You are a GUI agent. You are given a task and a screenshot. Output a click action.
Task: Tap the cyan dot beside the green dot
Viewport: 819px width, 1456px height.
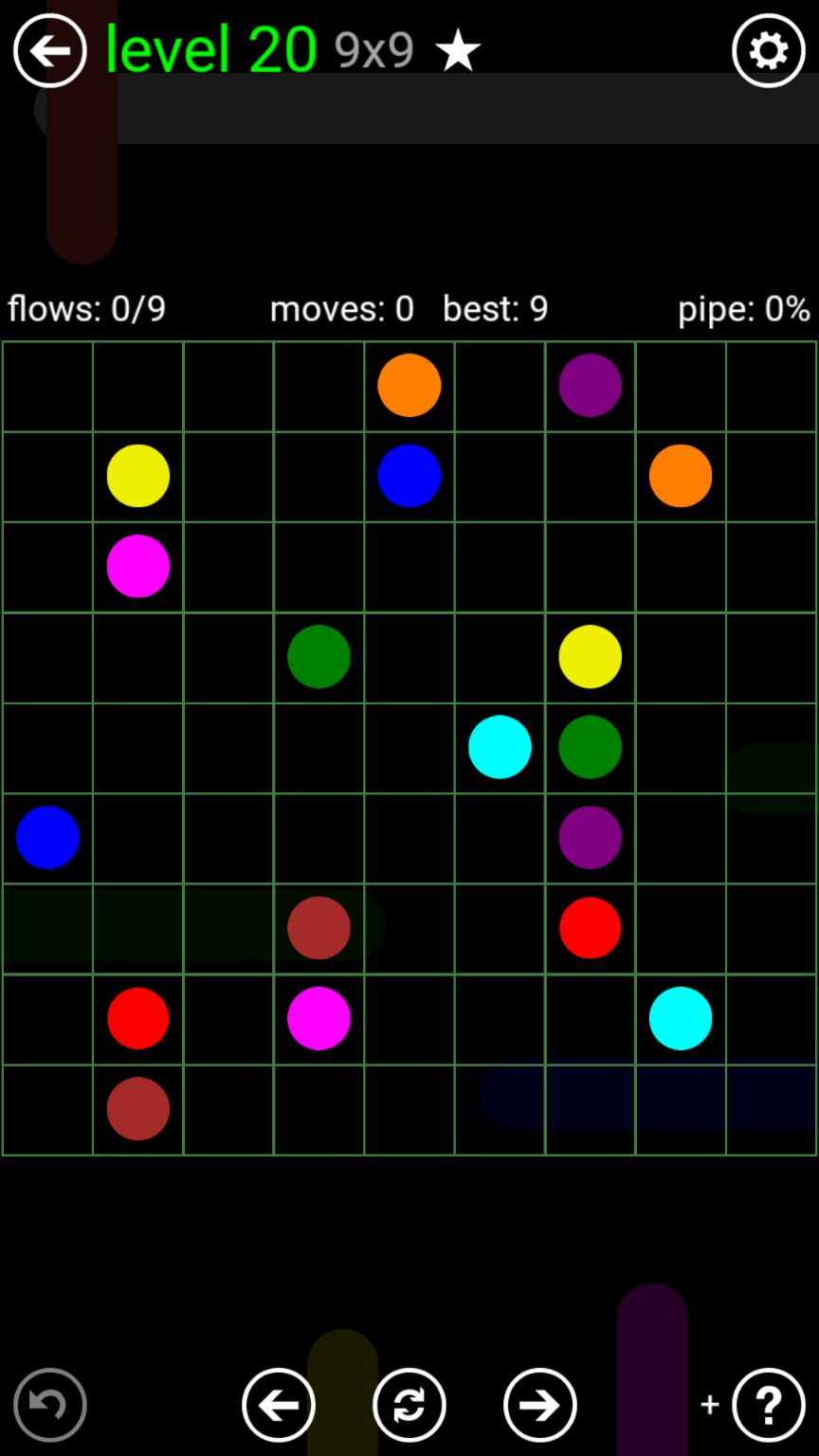(x=500, y=747)
